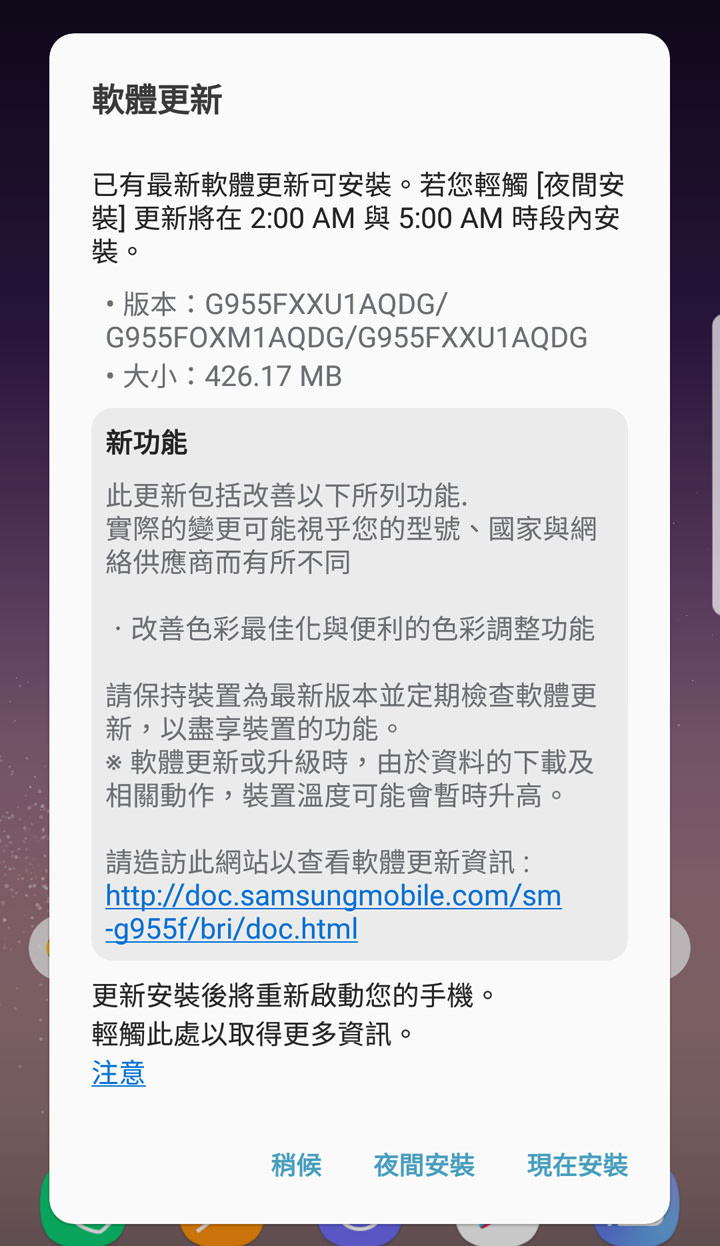
Task: Tap the white clock app icon in dock
Action: click(498, 1235)
